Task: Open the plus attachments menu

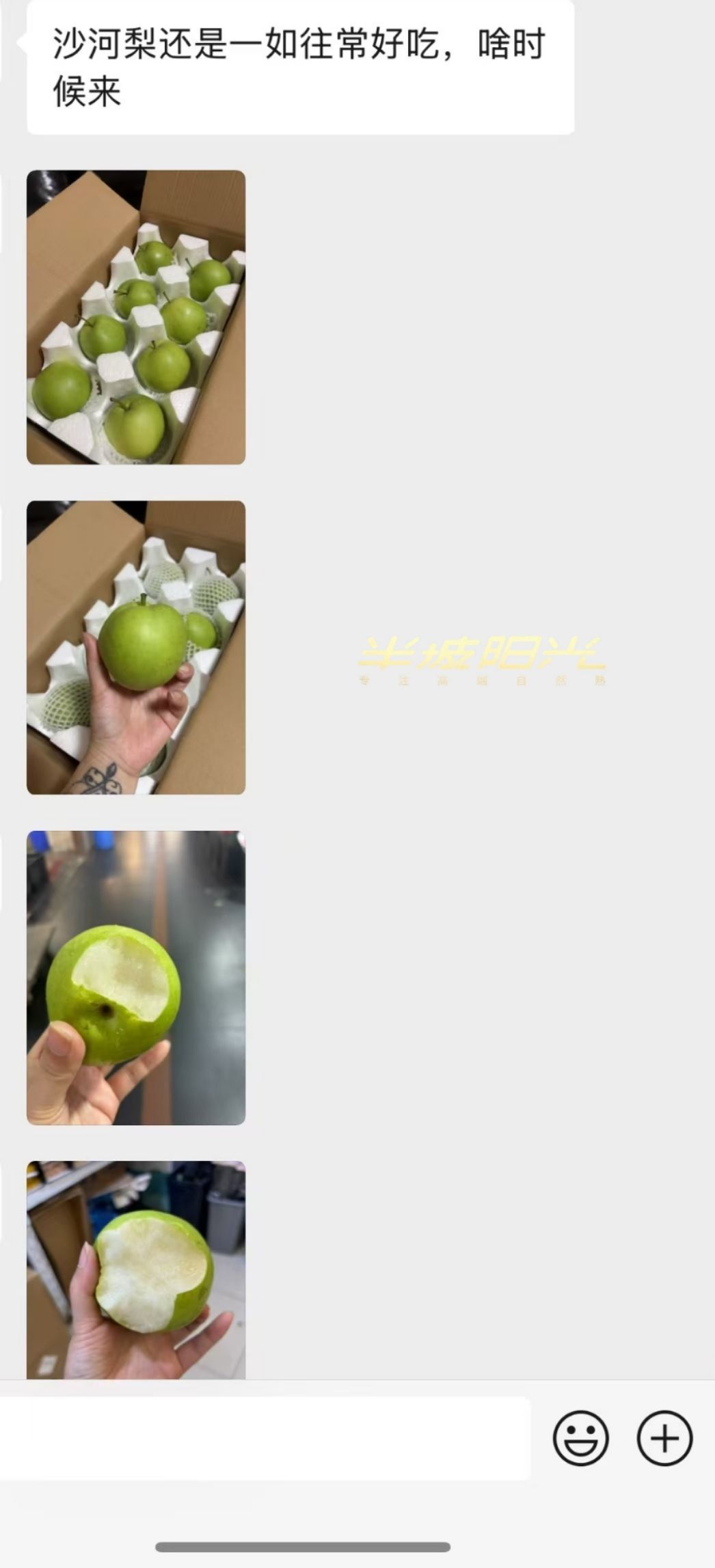Action: [664, 1438]
